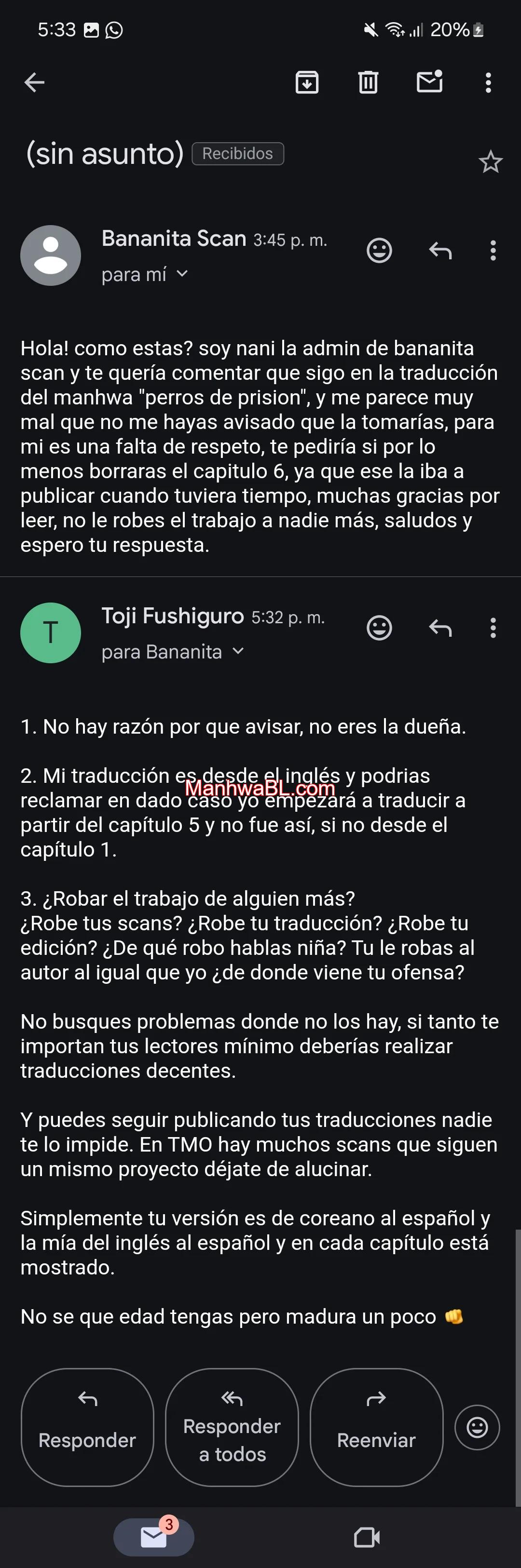The width and height of the screenshot is (521, 1568).
Task: Tap the Responder button
Action: pyautogui.click(x=87, y=1427)
